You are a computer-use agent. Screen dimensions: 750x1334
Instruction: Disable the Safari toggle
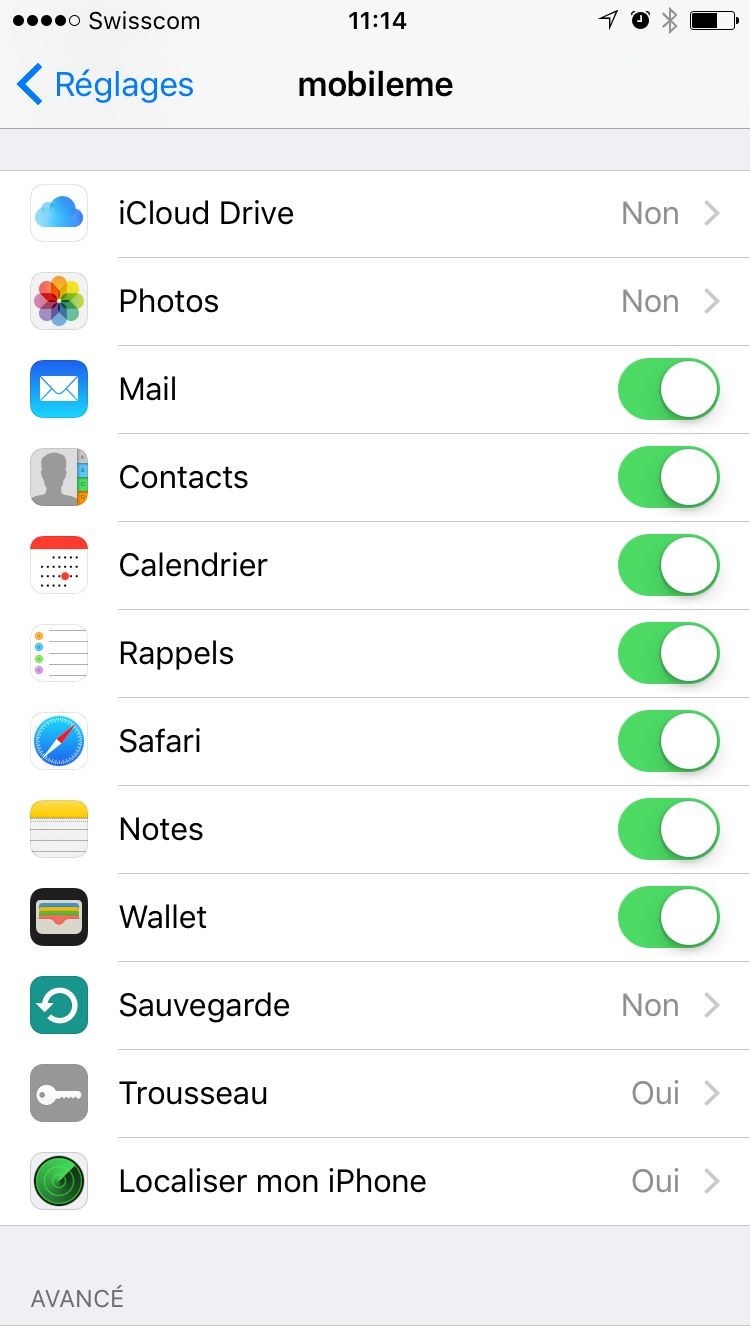(x=668, y=741)
